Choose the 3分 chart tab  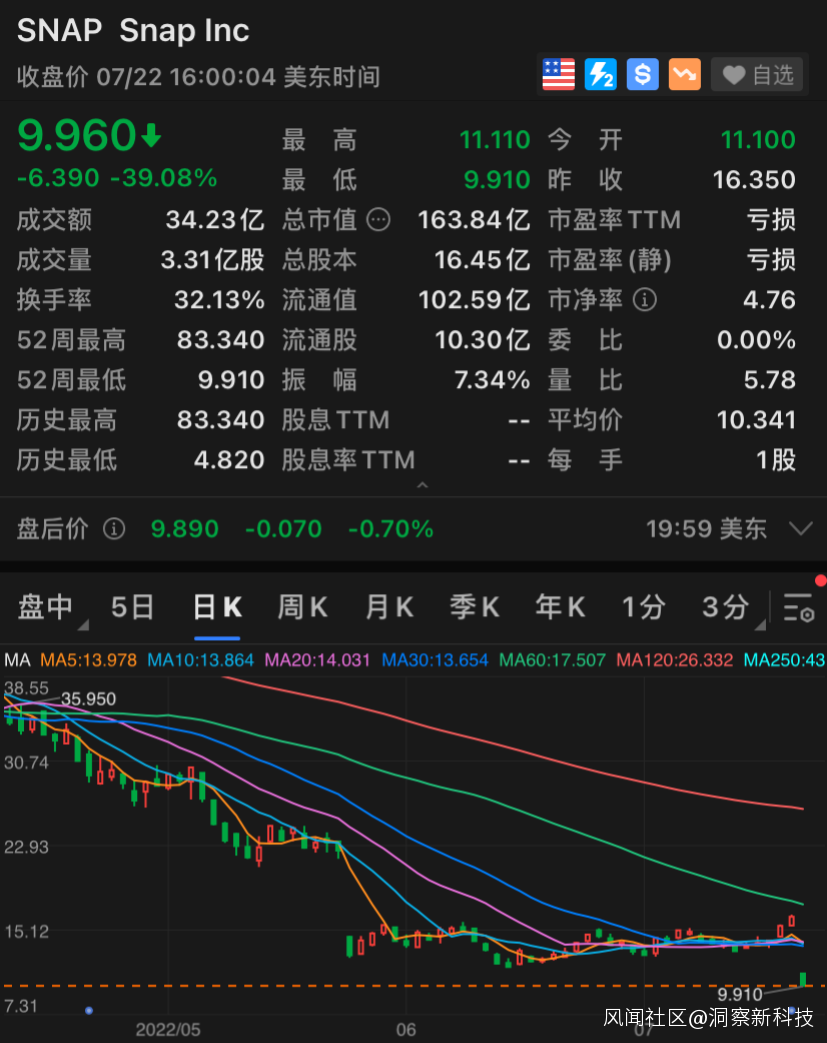coord(724,607)
